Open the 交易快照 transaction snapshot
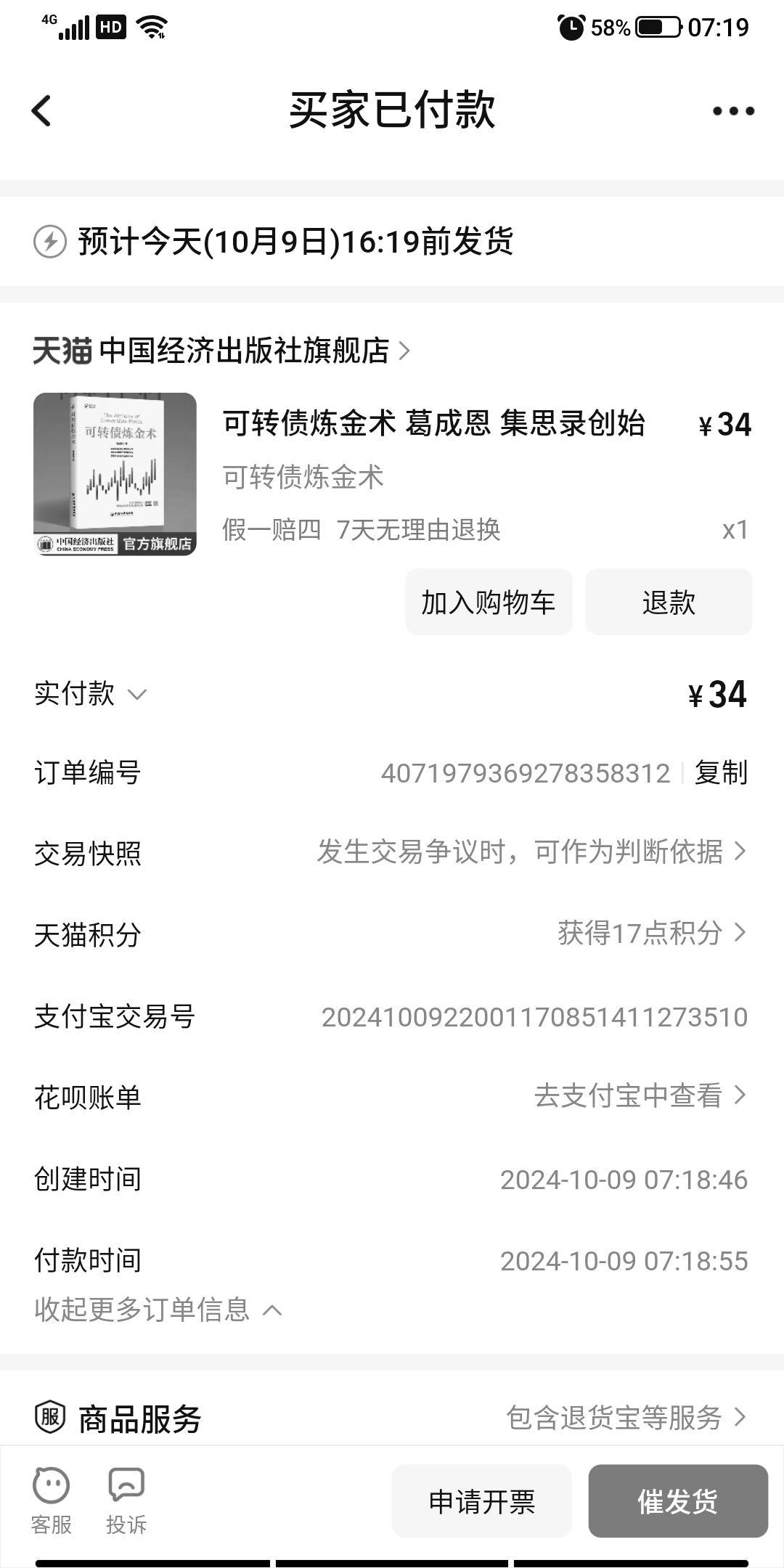The image size is (784, 1568). coord(531,852)
